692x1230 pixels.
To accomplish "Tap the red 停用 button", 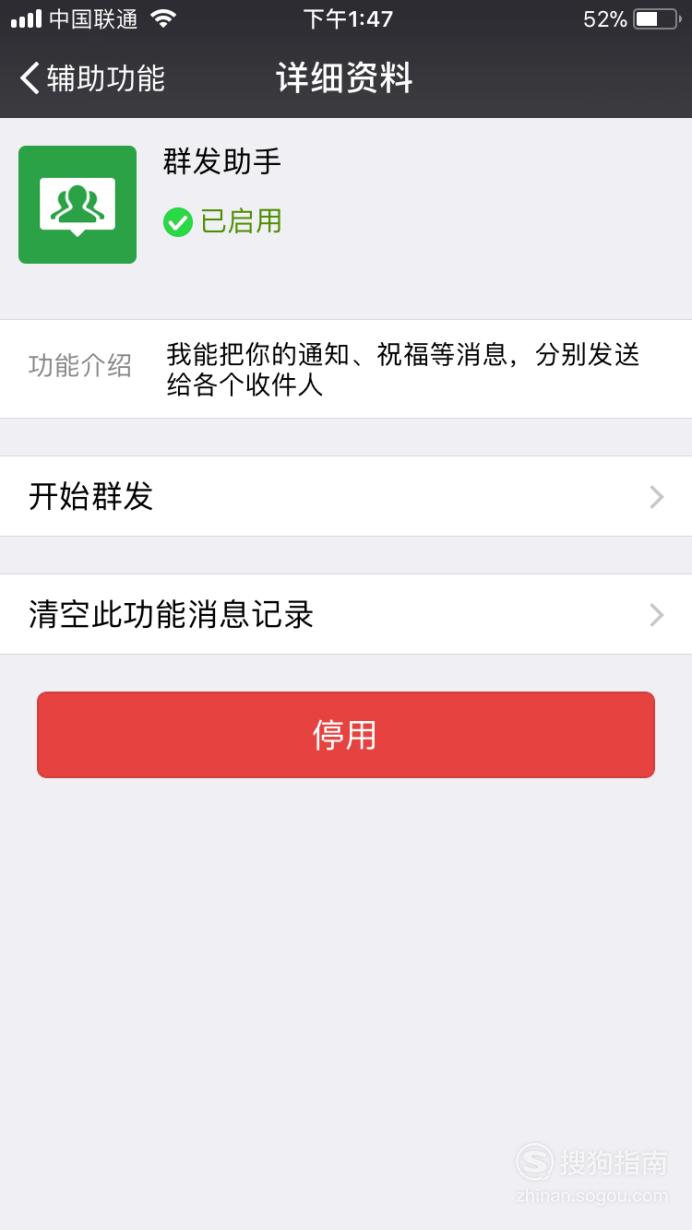I will coord(346,734).
